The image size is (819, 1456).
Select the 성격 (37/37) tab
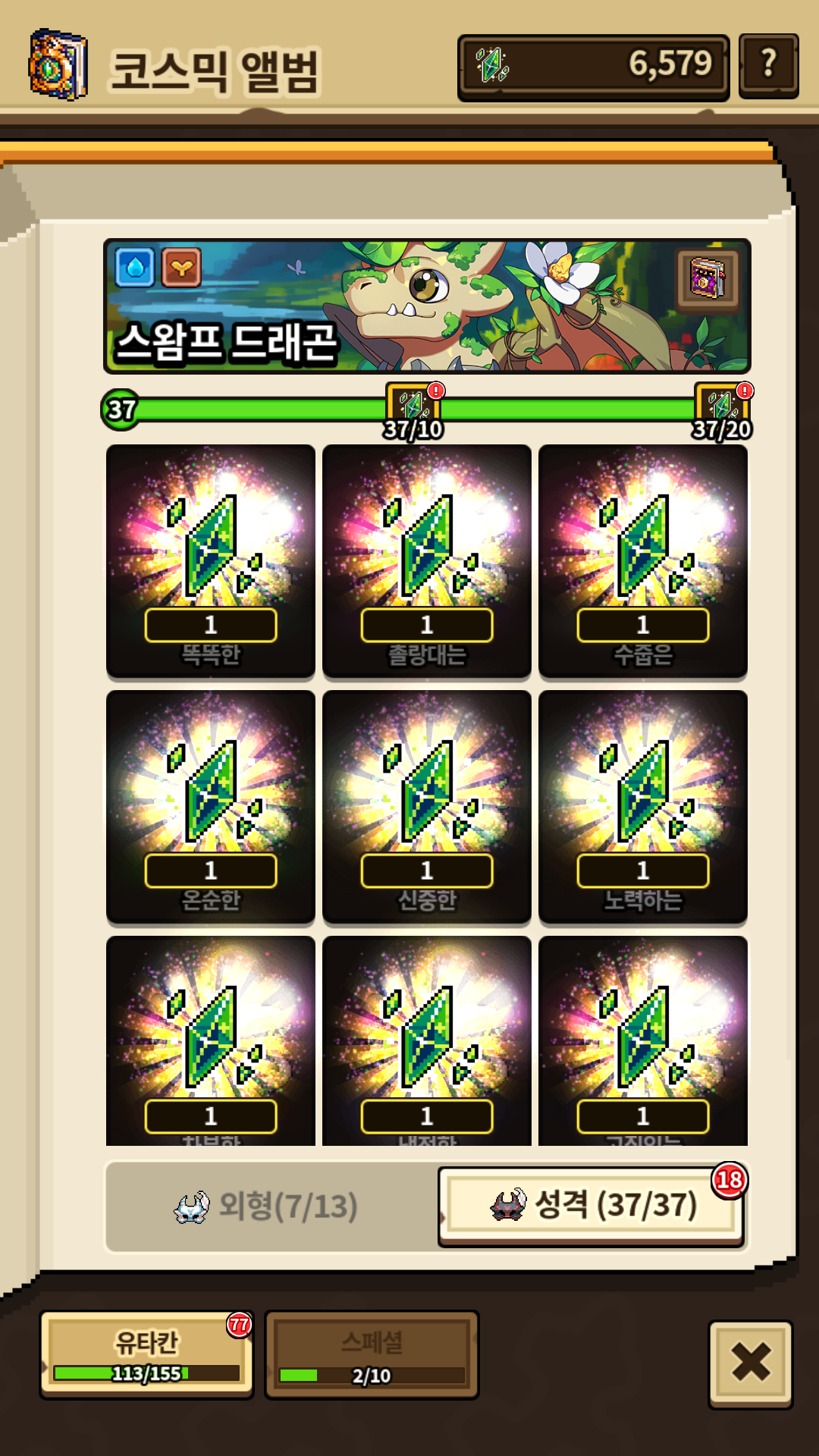coord(591,1206)
